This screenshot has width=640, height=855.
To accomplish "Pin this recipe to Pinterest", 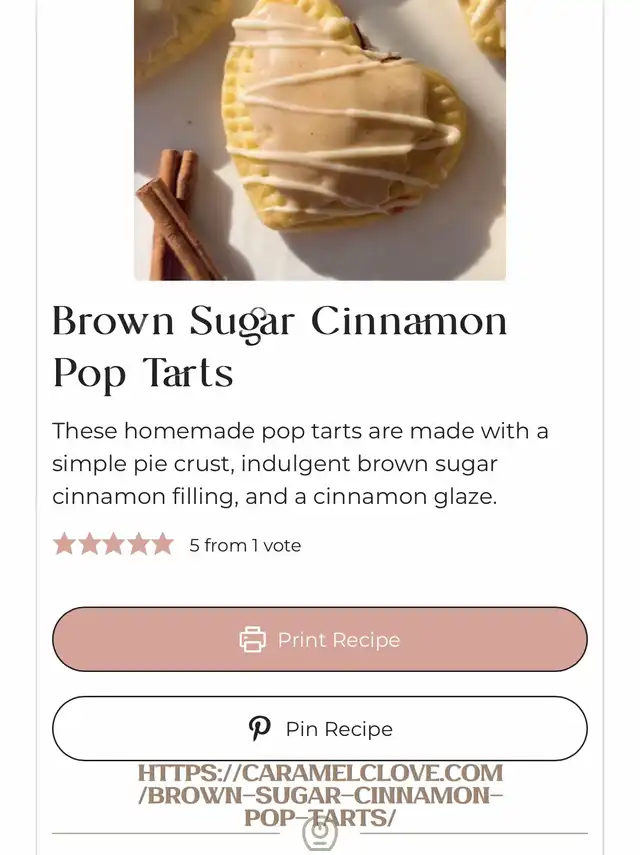I will 320,728.
